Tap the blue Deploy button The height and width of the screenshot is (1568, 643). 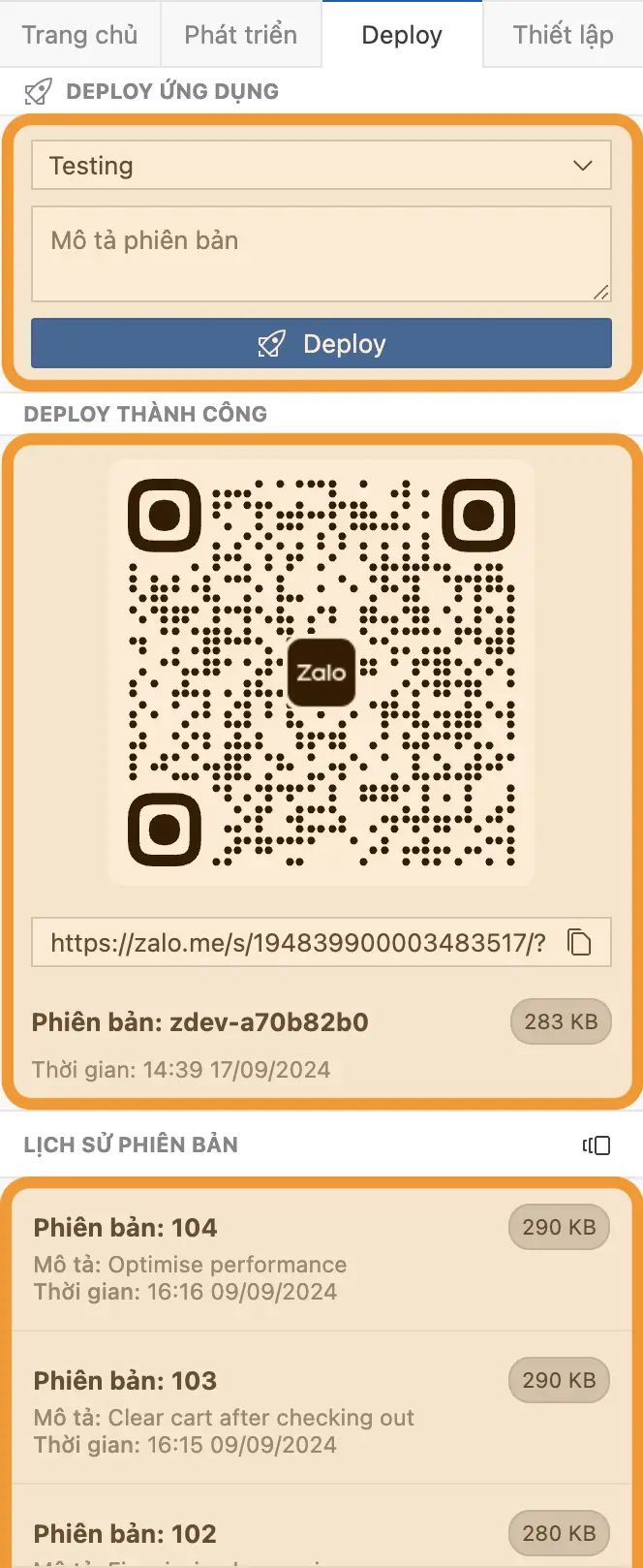[321, 344]
